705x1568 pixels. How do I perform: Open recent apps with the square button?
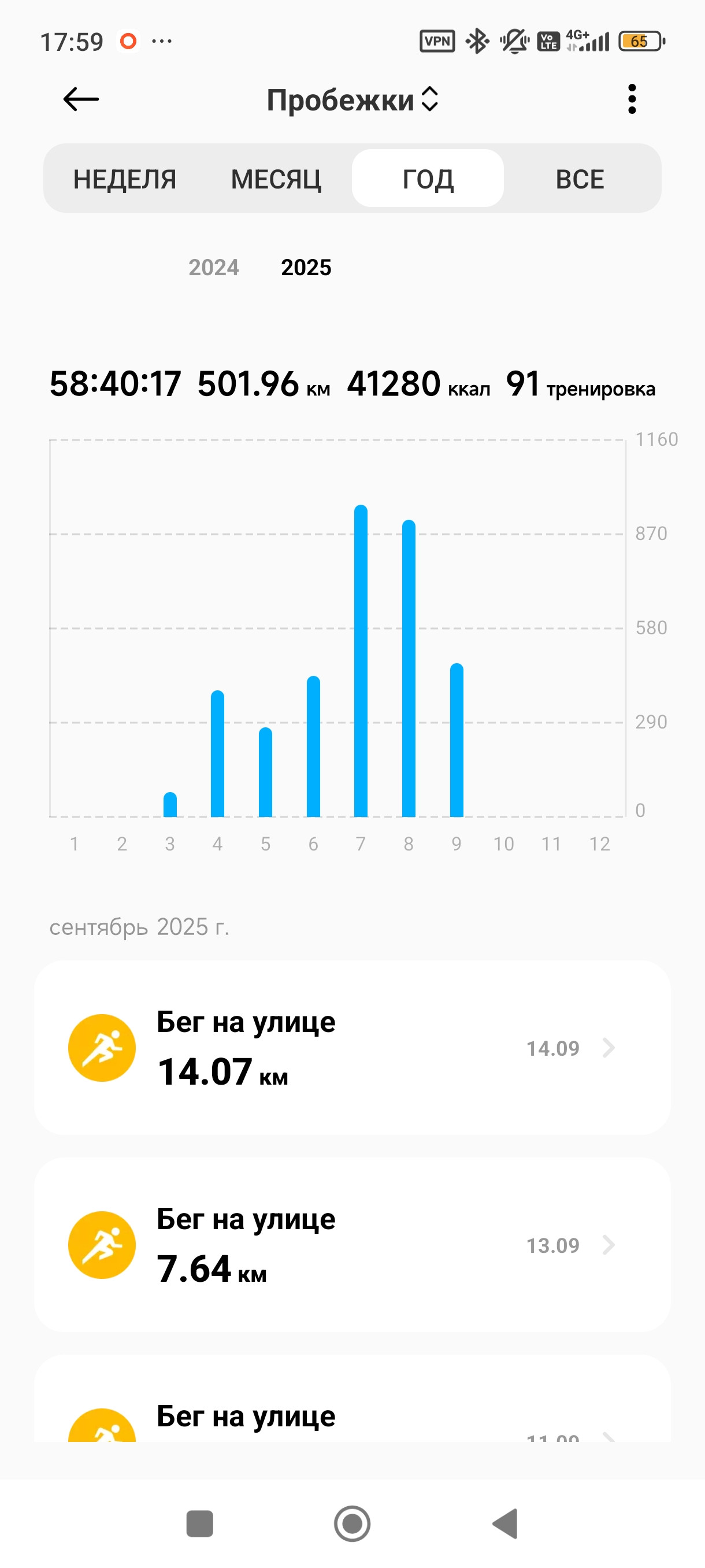coord(199,1523)
